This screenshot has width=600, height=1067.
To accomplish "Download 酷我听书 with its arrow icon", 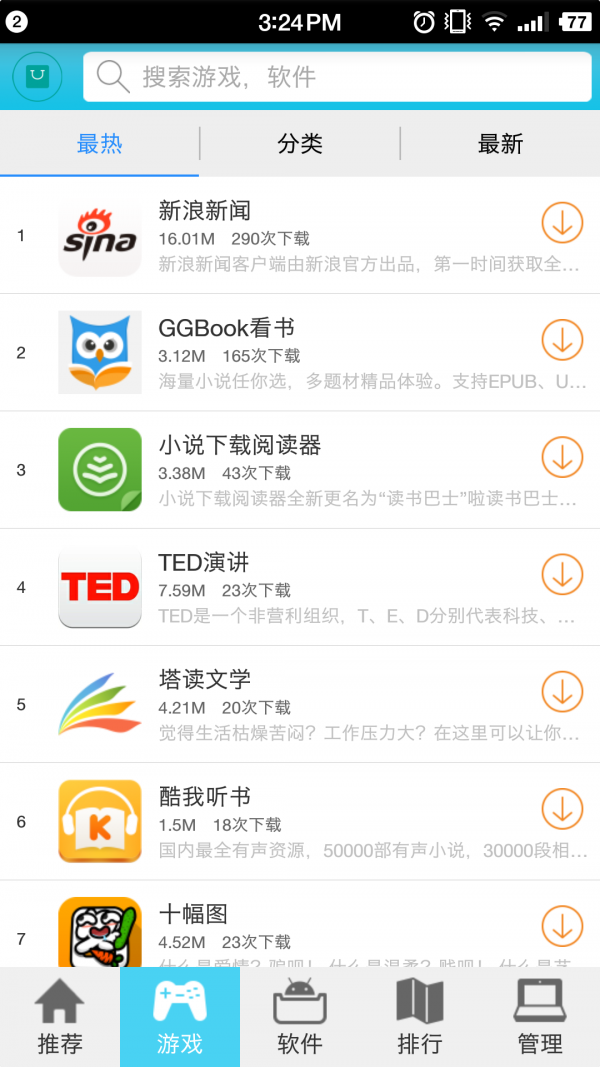I will [562, 808].
